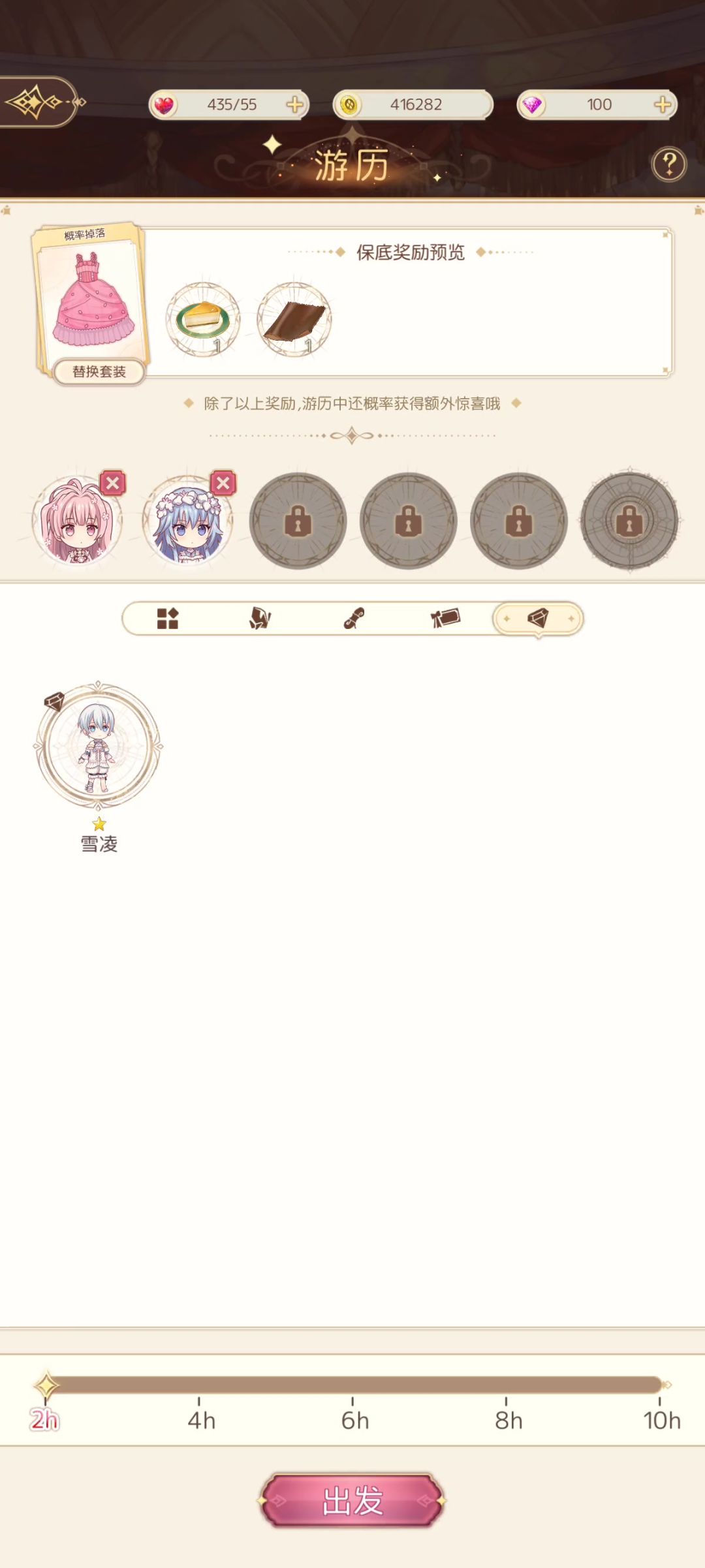The height and width of the screenshot is (1568, 705).
Task: Add more stamina hearts with the plus icon
Action: pyautogui.click(x=294, y=104)
